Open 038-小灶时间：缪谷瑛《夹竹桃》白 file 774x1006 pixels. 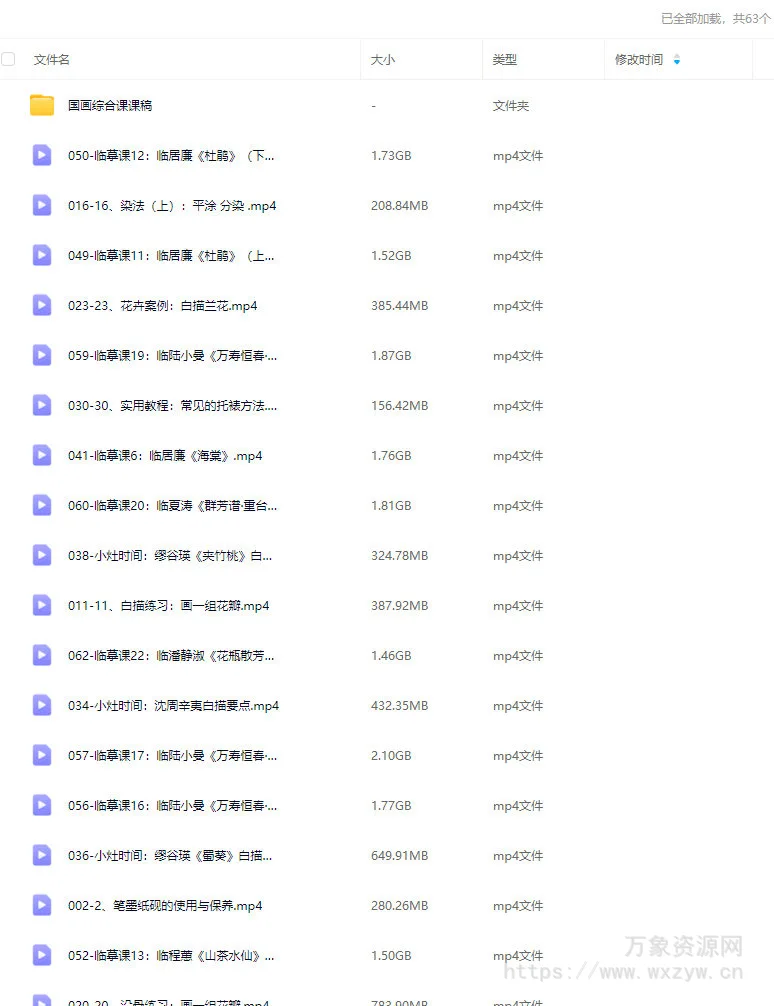pos(170,556)
